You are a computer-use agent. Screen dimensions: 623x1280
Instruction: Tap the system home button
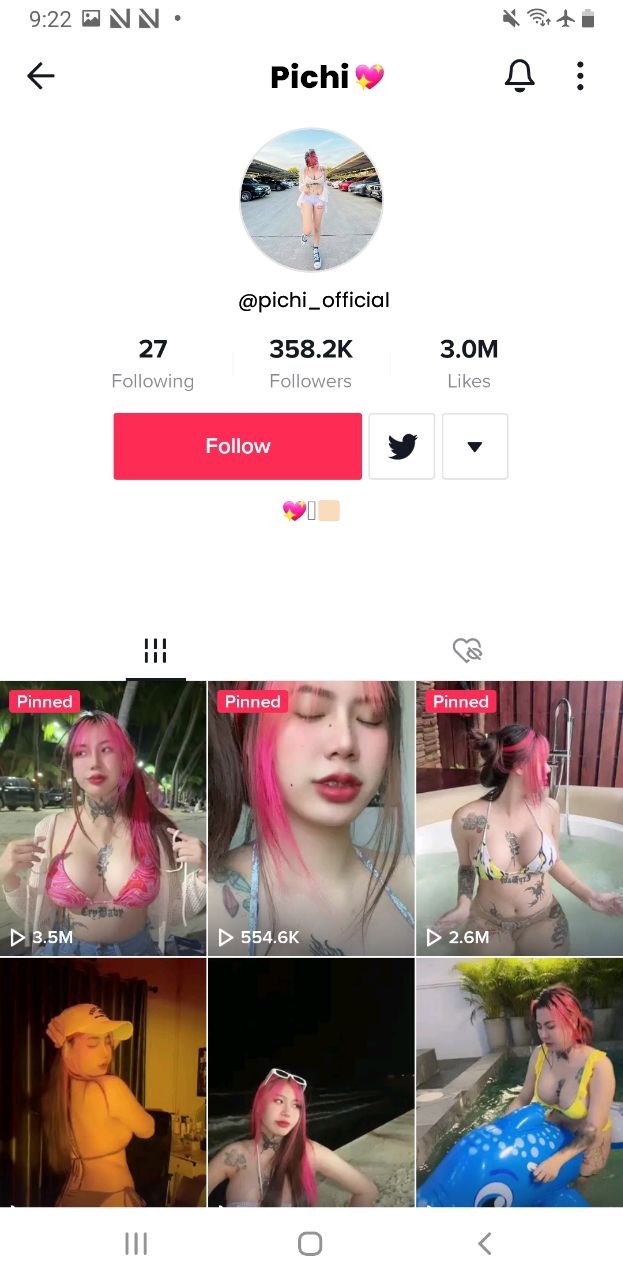[310, 1243]
